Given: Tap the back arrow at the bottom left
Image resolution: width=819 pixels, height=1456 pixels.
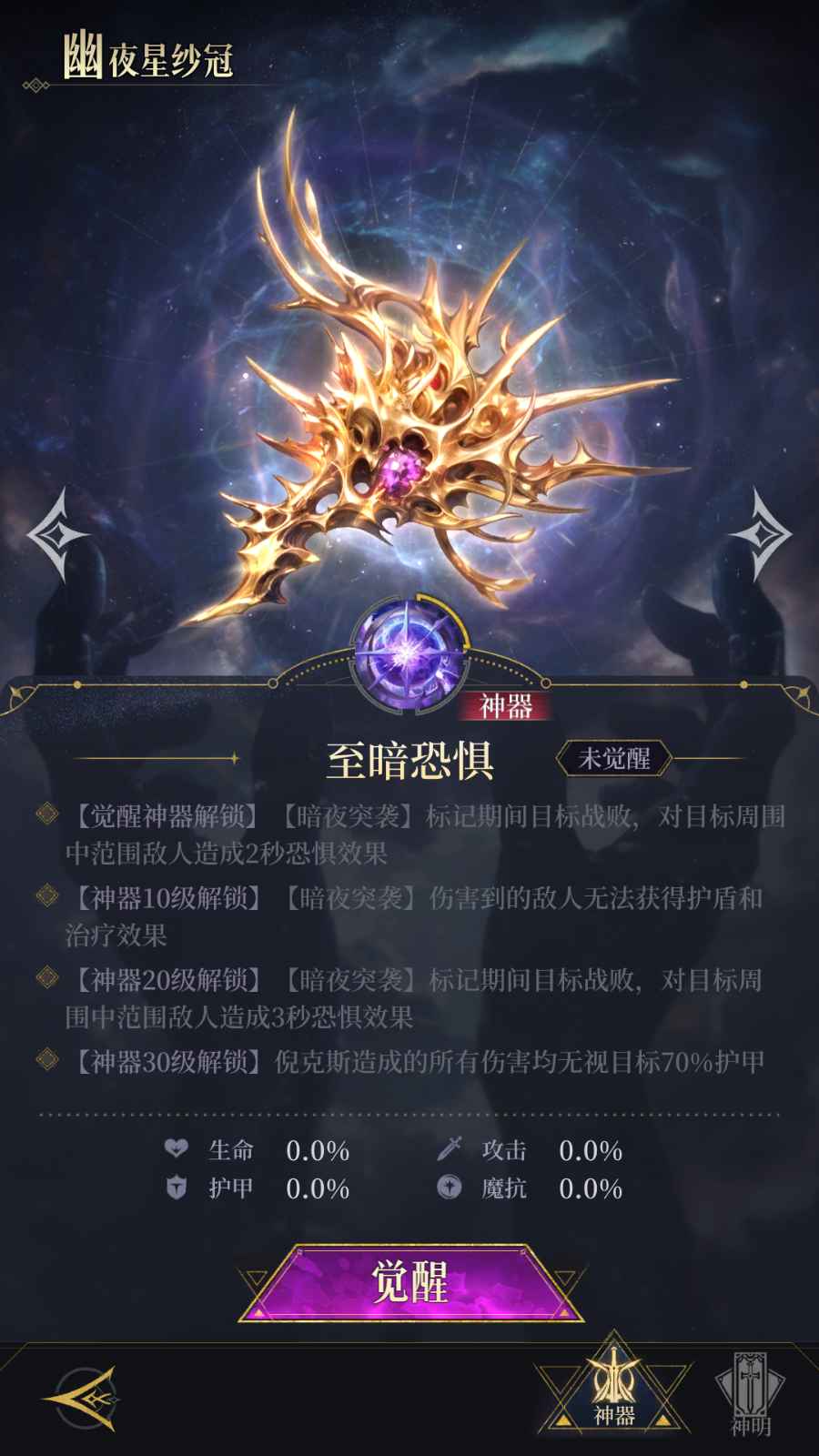Looking at the screenshot, I should (83, 1397).
